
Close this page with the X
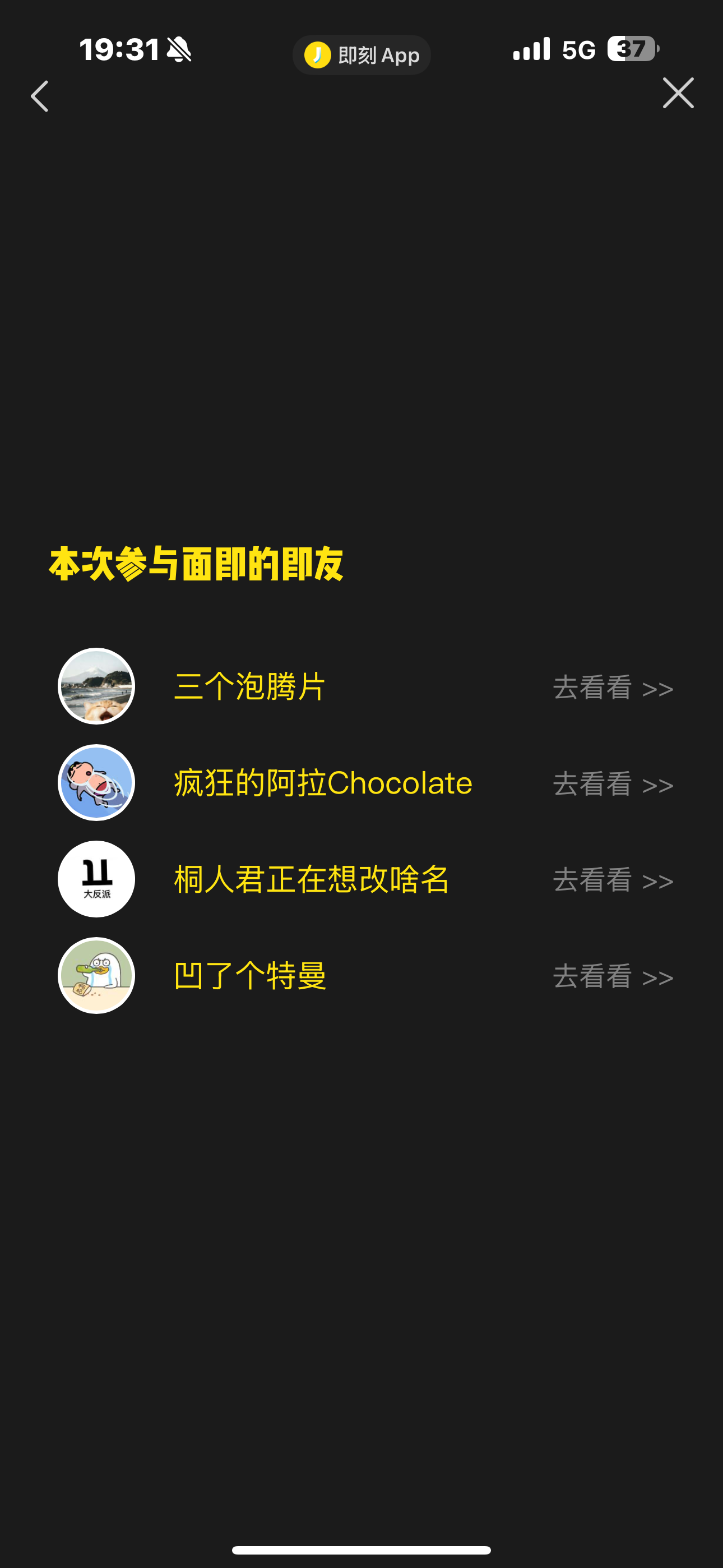678,93
